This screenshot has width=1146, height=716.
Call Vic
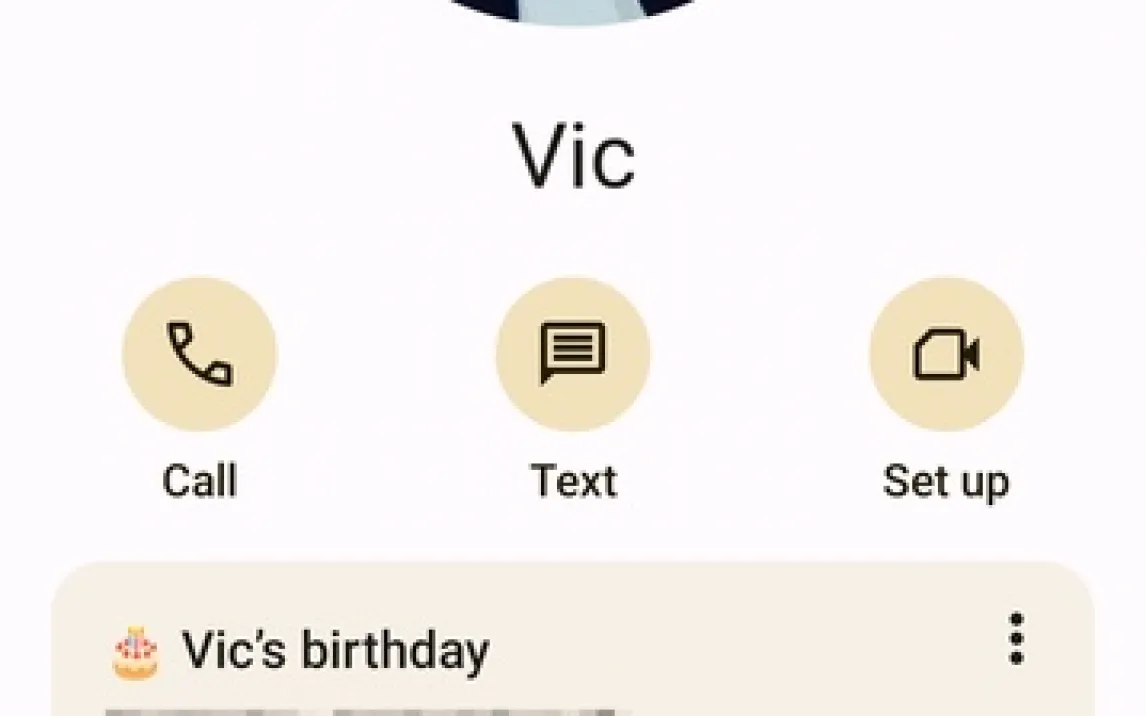pos(199,354)
